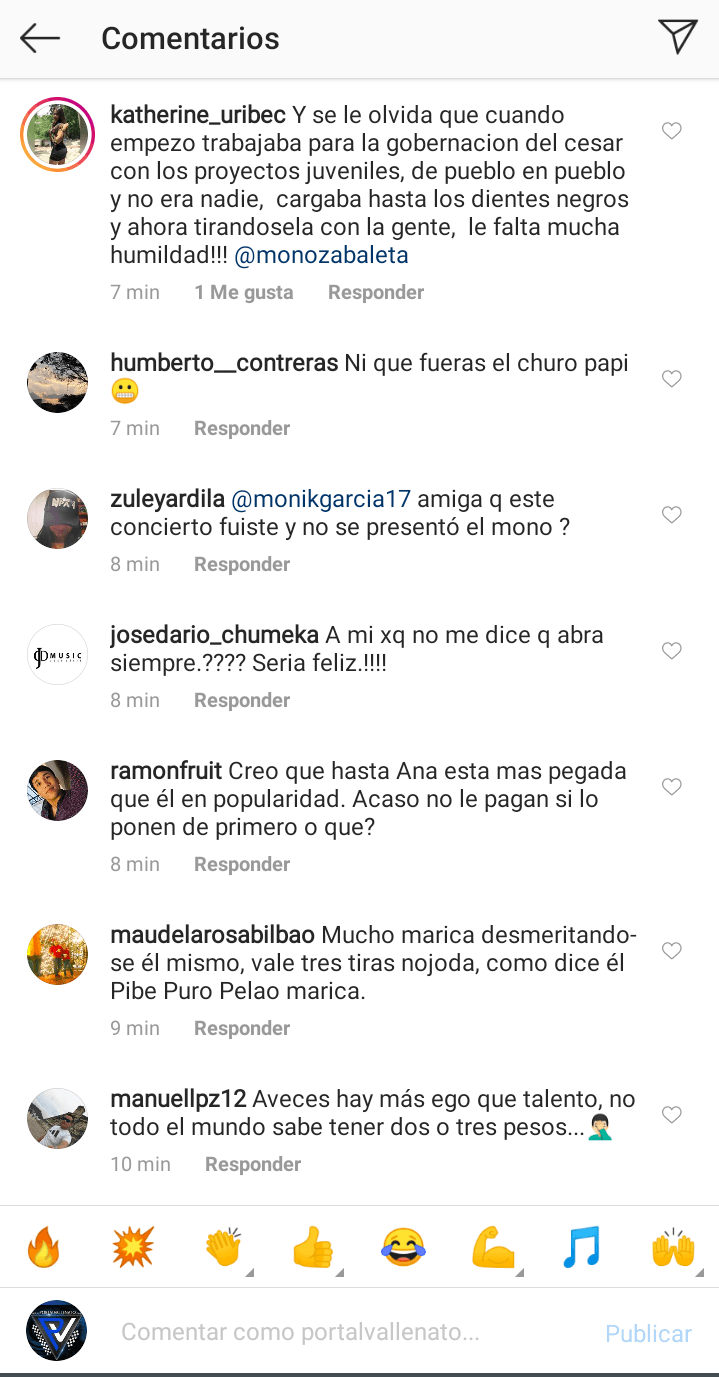Like ramonfruit's comment

click(672, 787)
